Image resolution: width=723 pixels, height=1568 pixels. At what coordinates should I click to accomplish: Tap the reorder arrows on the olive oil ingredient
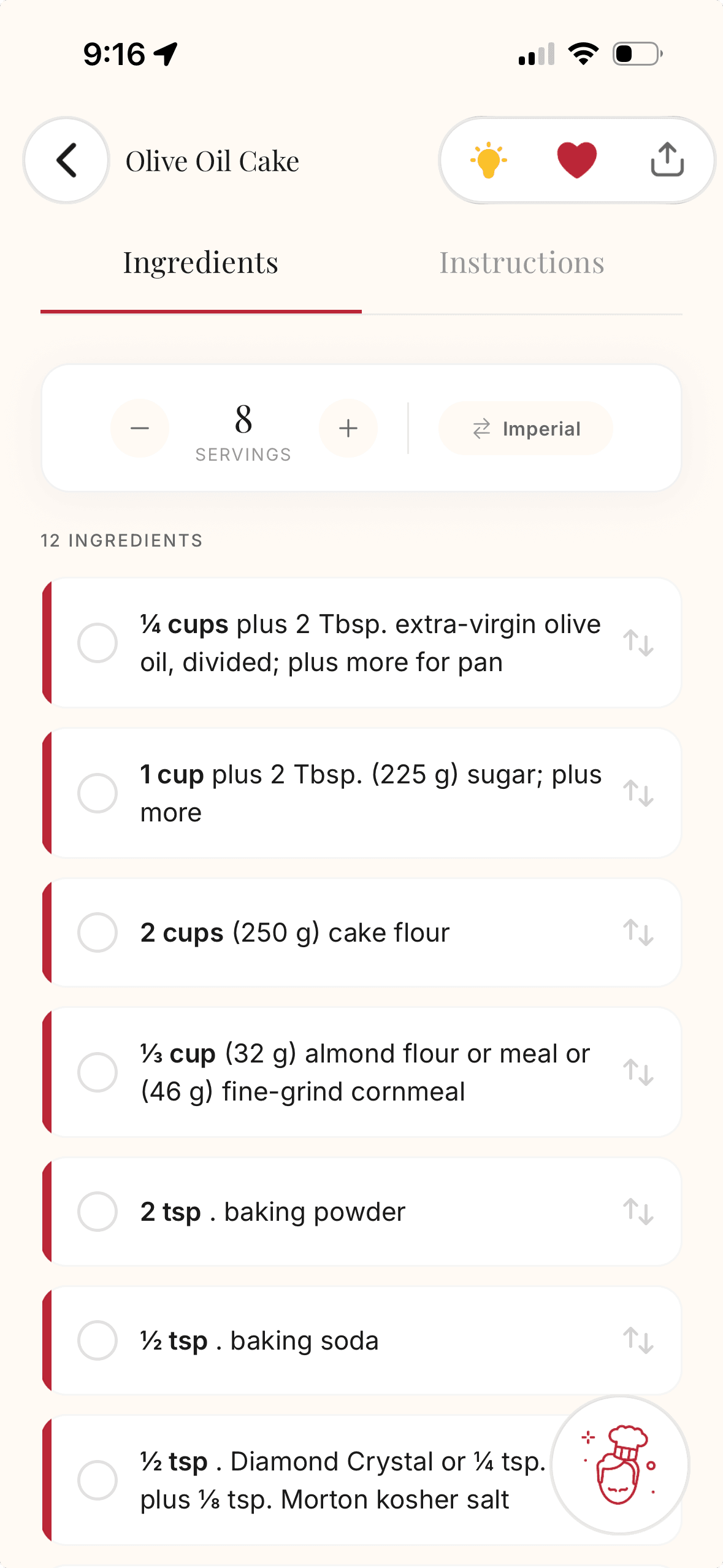(x=640, y=642)
